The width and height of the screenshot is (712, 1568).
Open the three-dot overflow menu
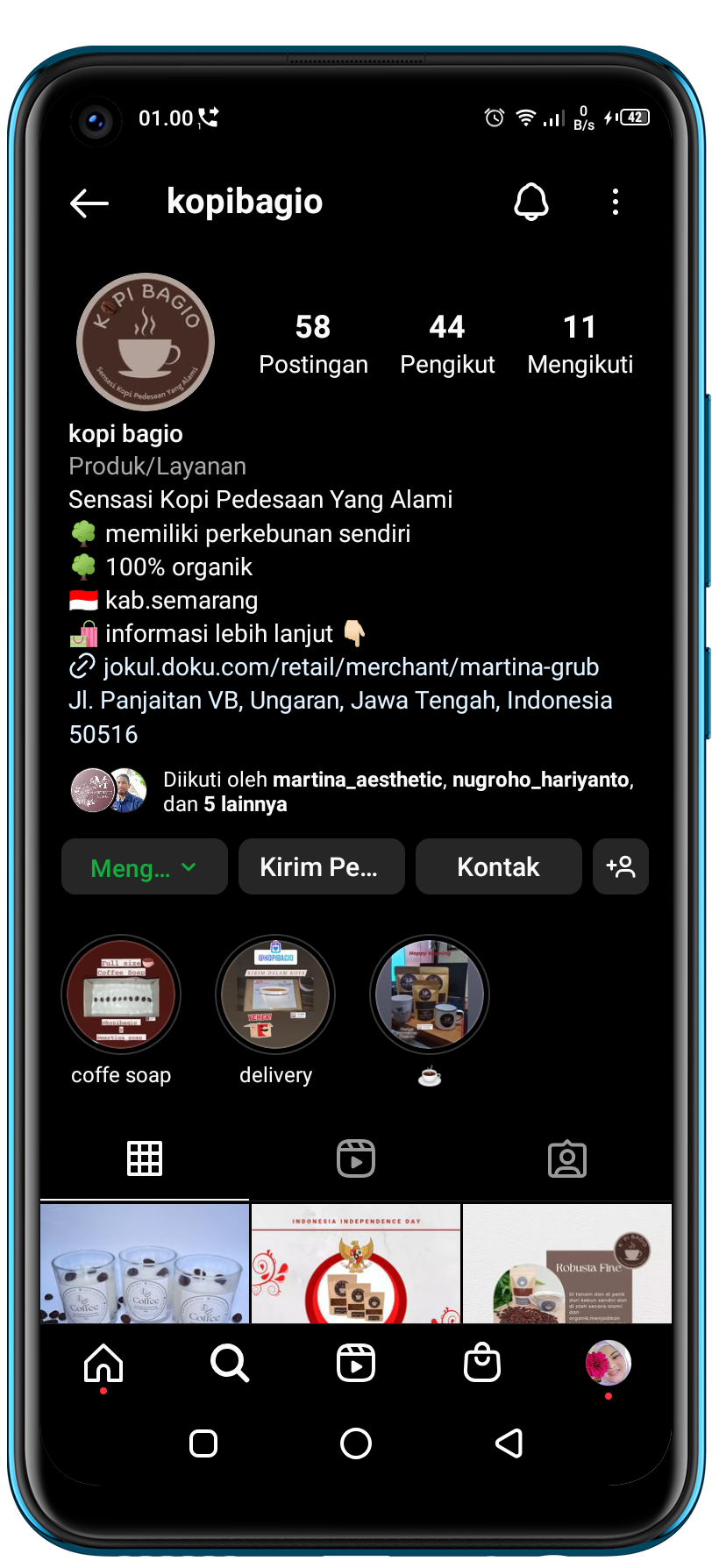coord(616,203)
